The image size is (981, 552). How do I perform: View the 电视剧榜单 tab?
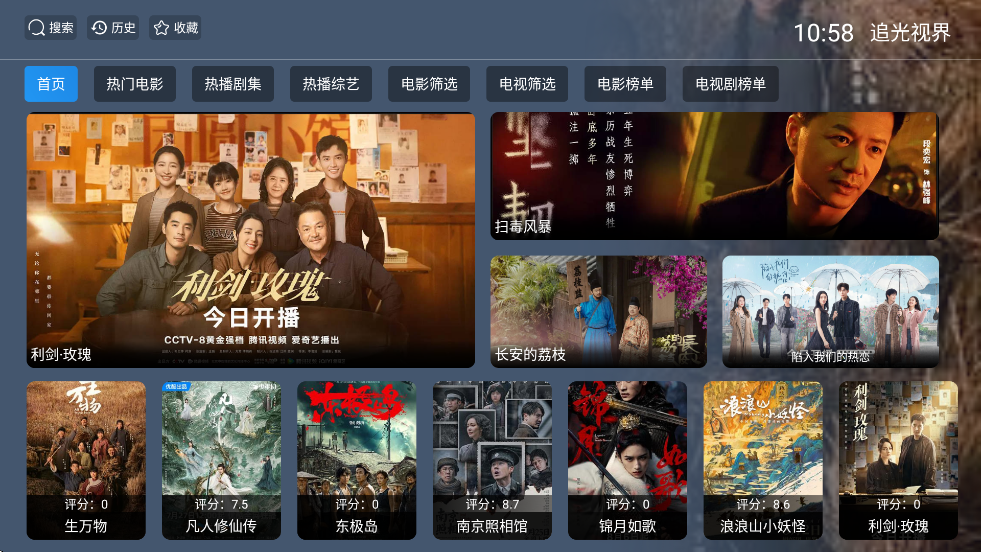tap(730, 84)
